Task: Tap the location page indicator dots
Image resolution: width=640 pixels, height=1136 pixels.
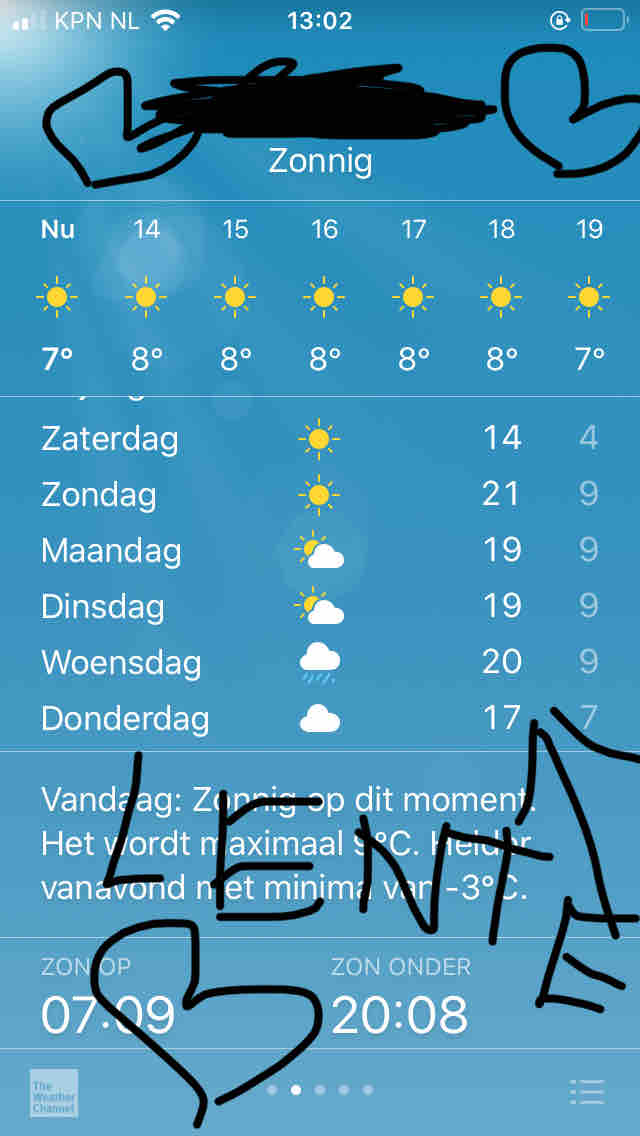Action: [x=320, y=1090]
